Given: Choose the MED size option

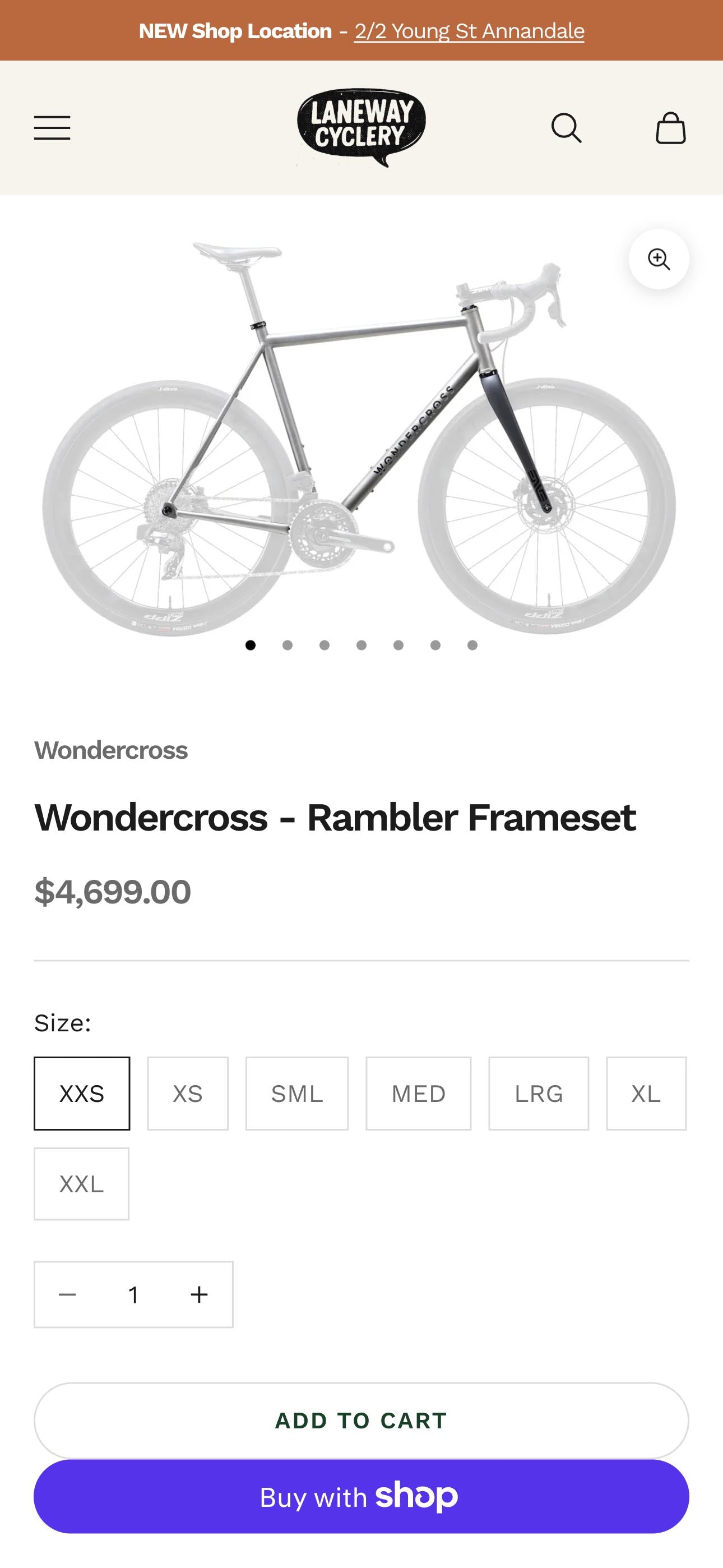Looking at the screenshot, I should click(418, 1094).
